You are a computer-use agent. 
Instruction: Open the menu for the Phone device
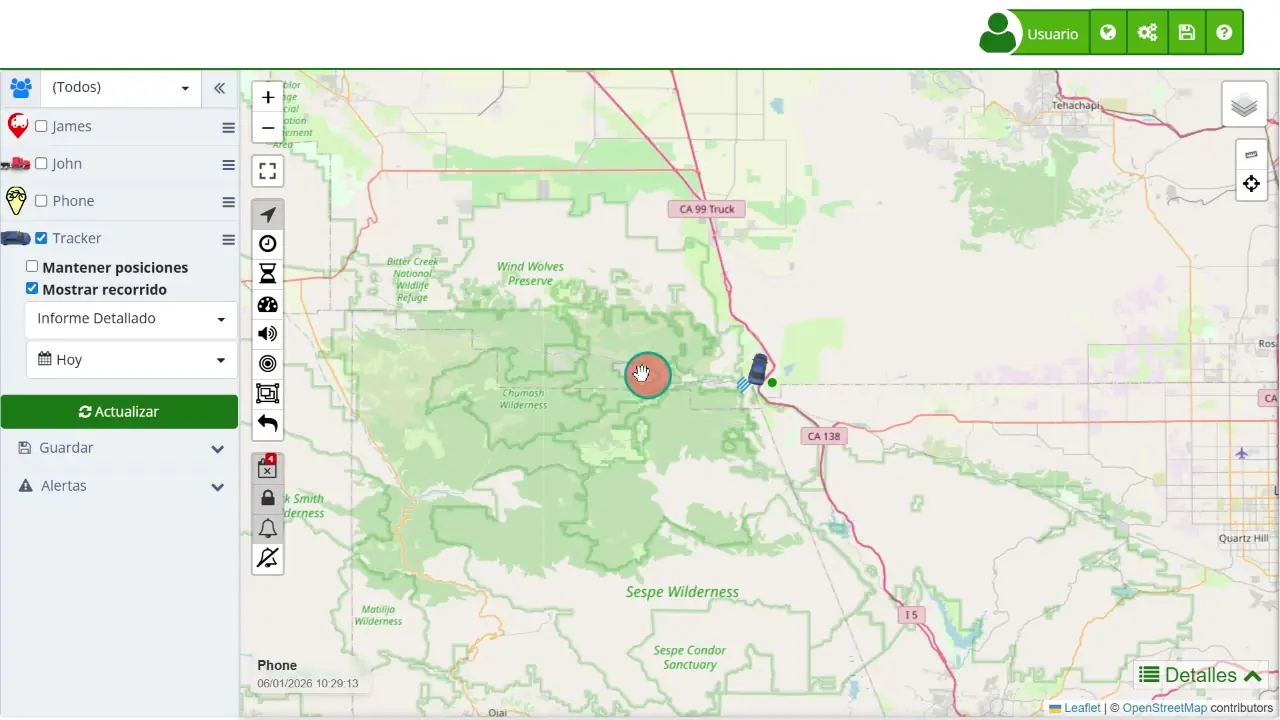228,202
